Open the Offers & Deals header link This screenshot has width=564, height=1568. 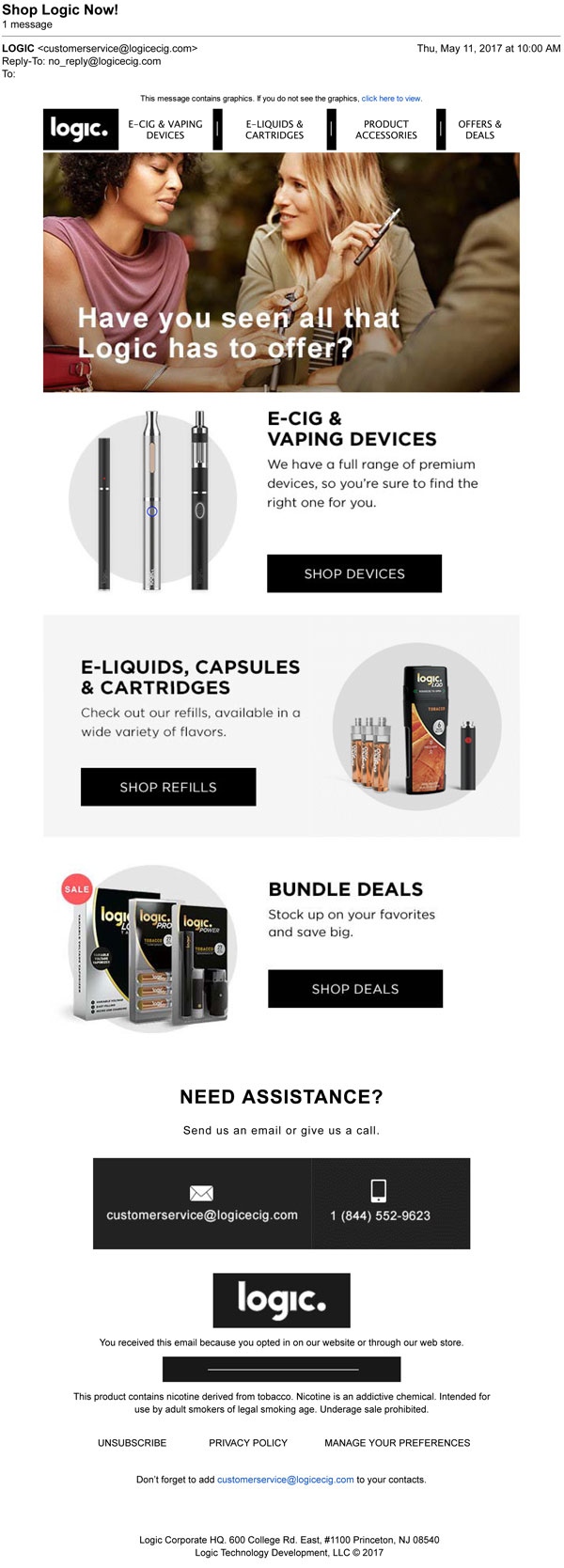pyautogui.click(x=479, y=130)
